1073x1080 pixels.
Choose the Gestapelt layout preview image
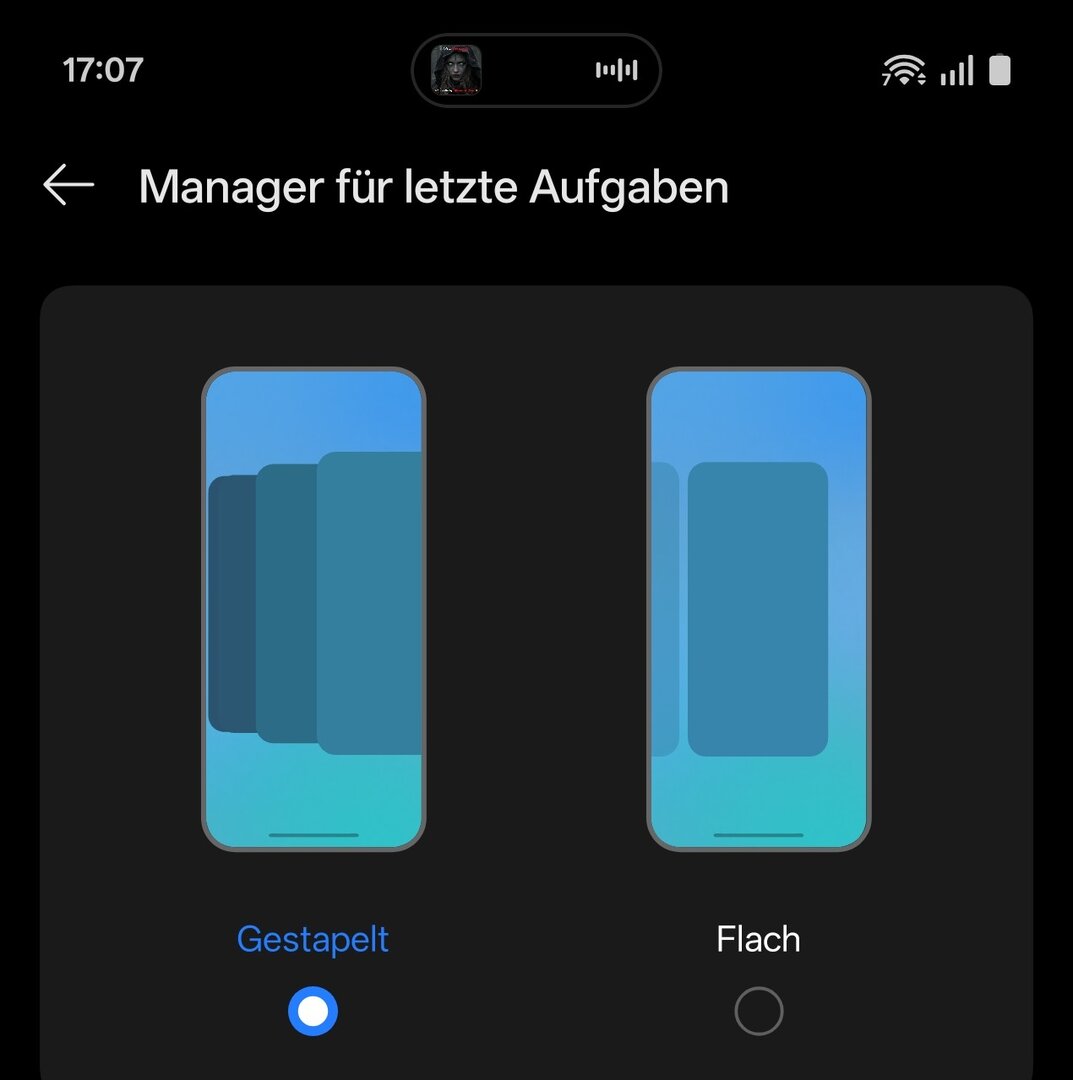click(314, 609)
